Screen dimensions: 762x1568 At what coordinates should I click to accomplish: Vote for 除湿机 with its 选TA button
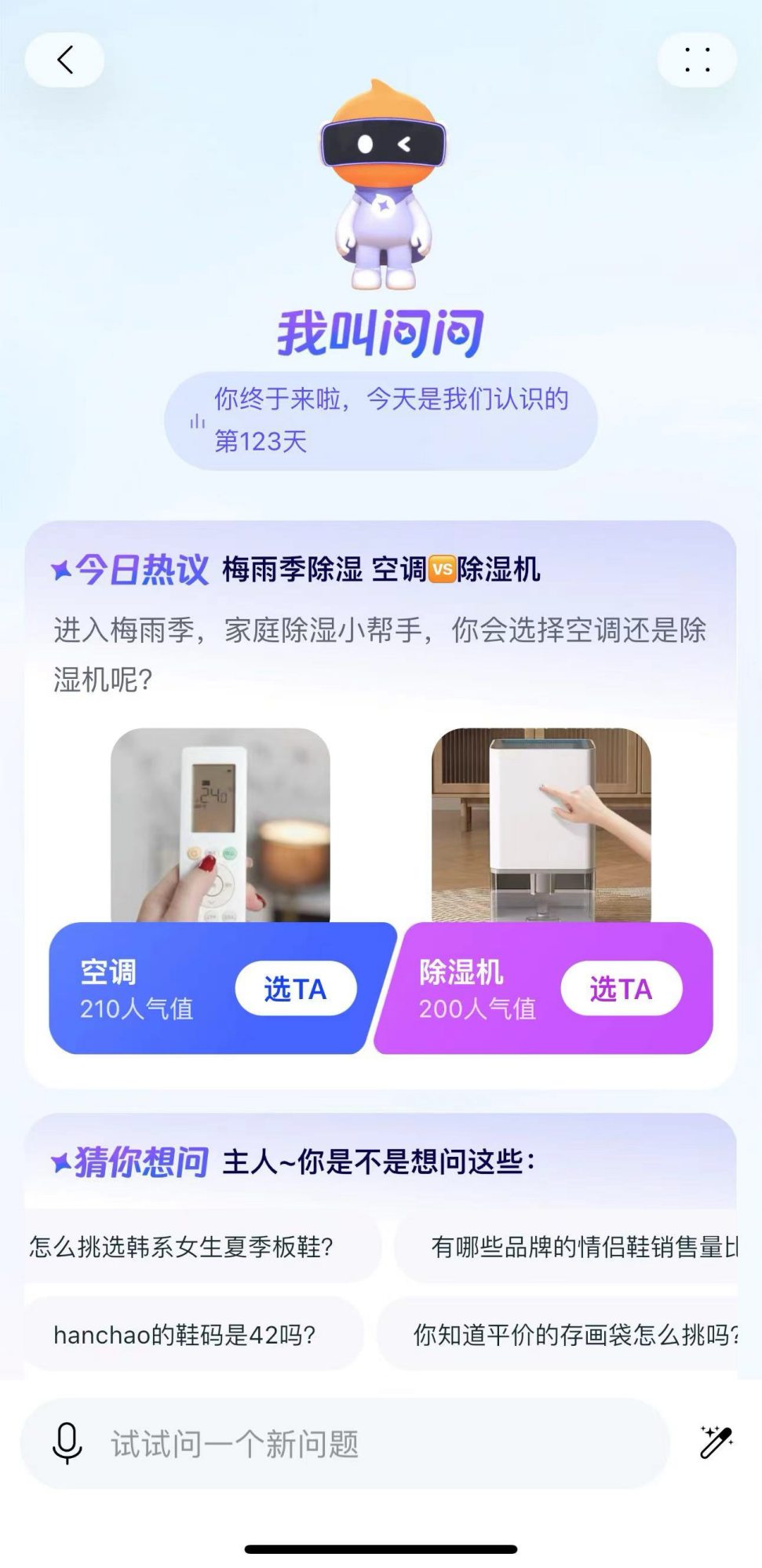coord(621,989)
